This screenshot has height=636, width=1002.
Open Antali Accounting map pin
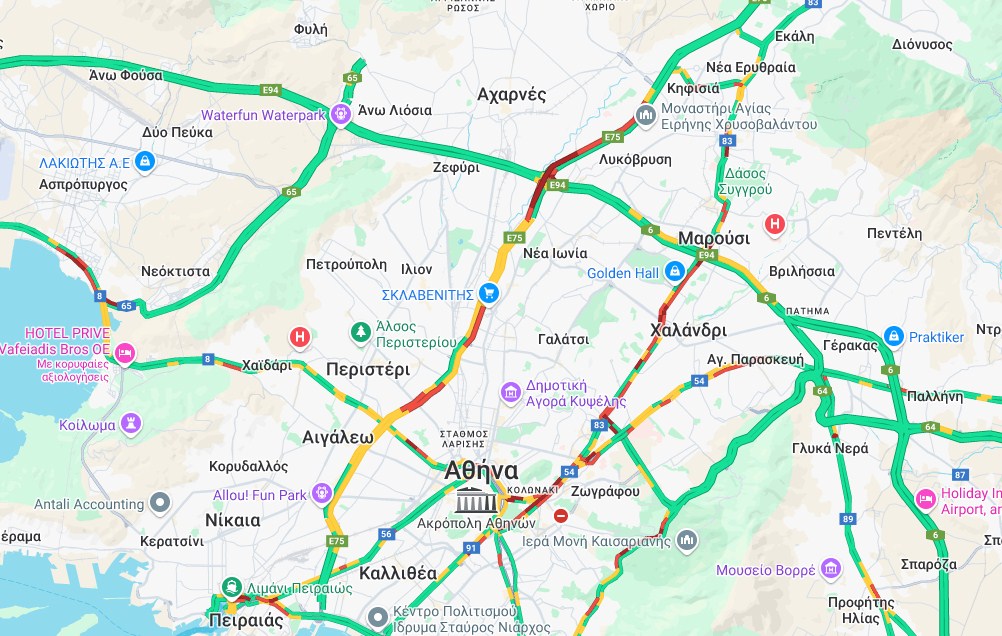160,502
